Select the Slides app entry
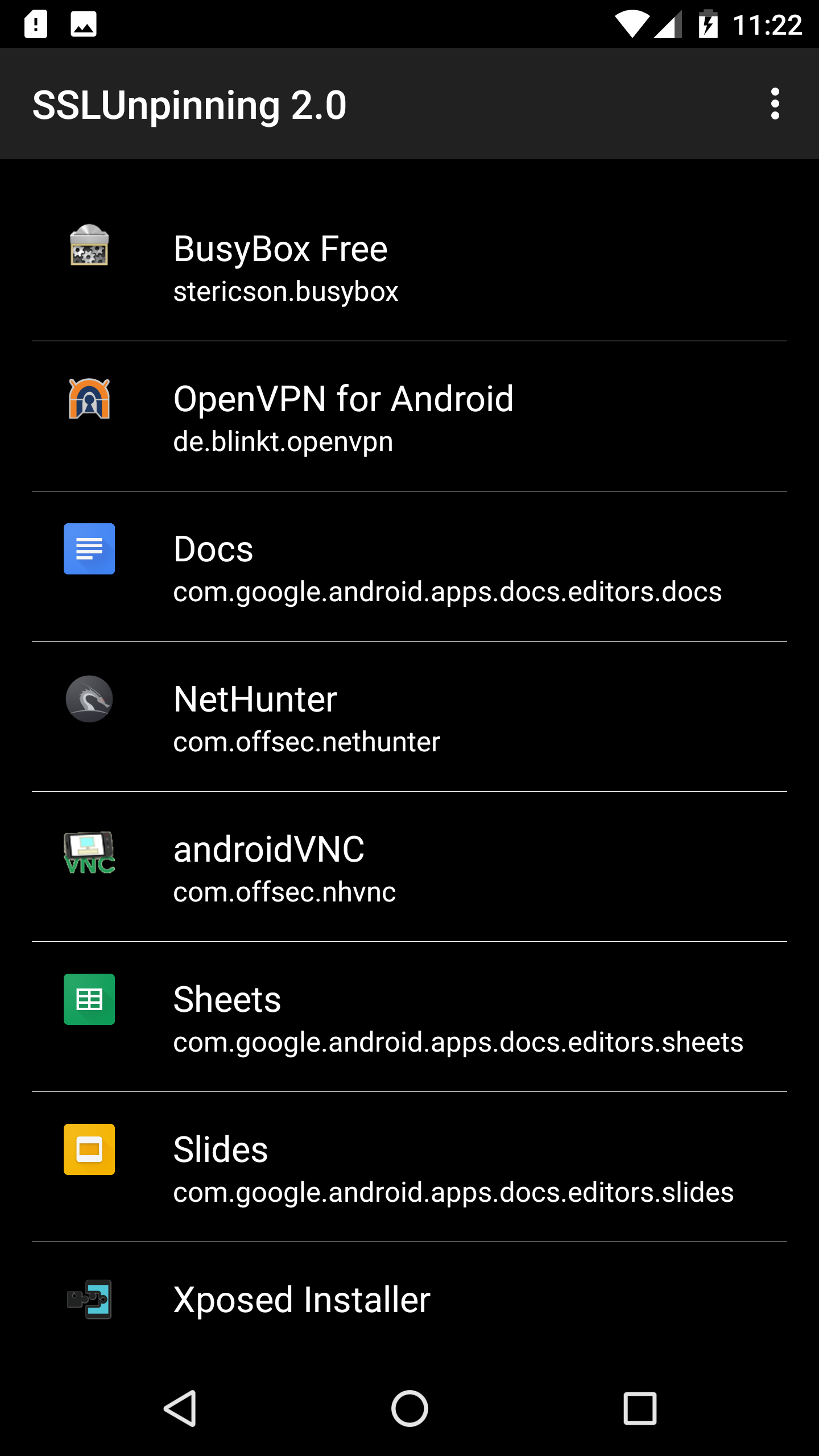Viewport: 819px width, 1456px height. click(x=409, y=1167)
